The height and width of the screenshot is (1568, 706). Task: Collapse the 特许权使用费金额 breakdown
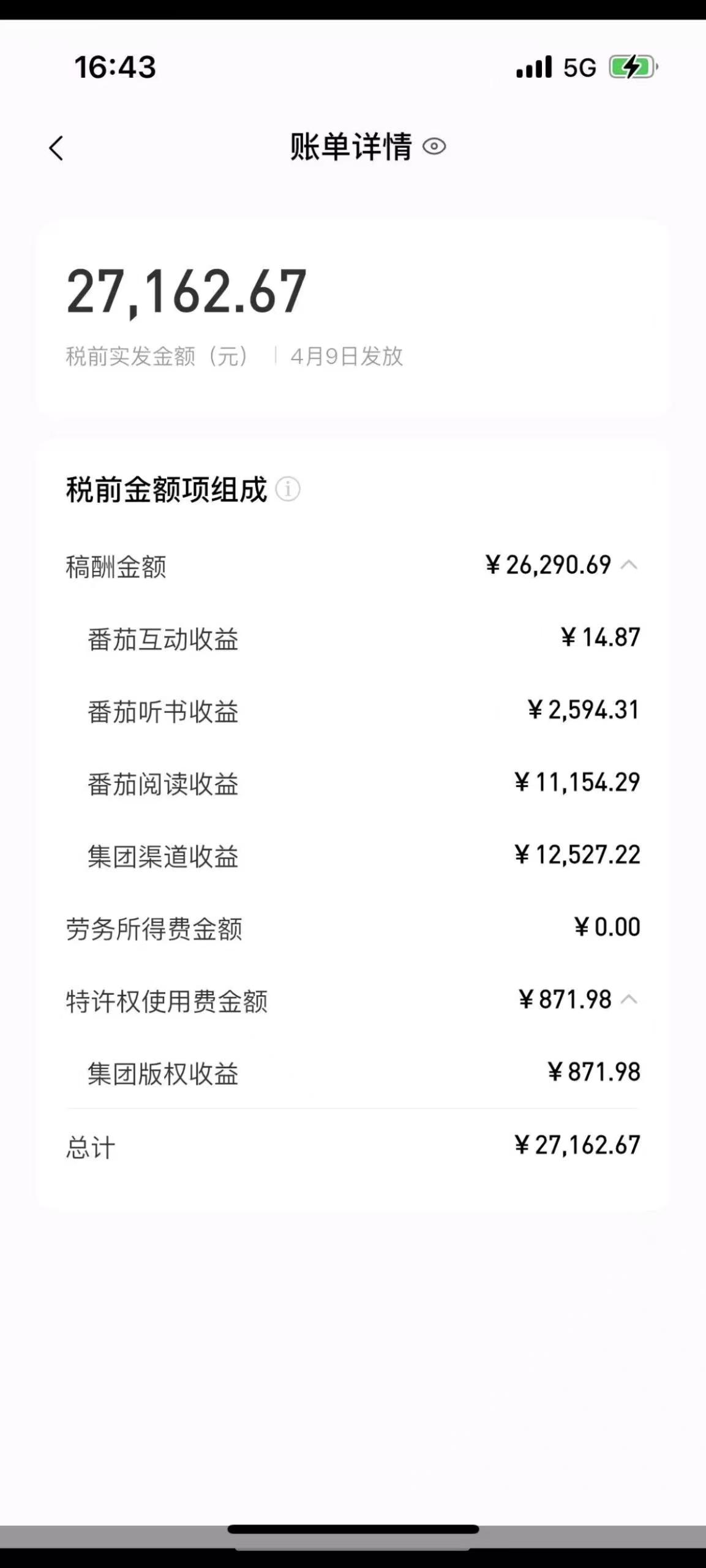pyautogui.click(x=629, y=1000)
